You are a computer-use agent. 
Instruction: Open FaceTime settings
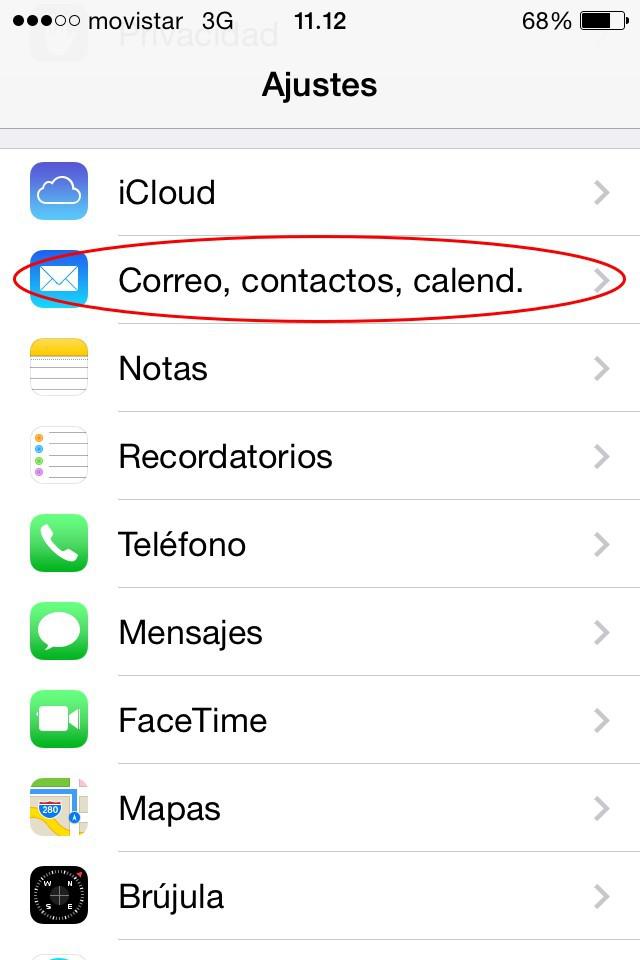(320, 720)
